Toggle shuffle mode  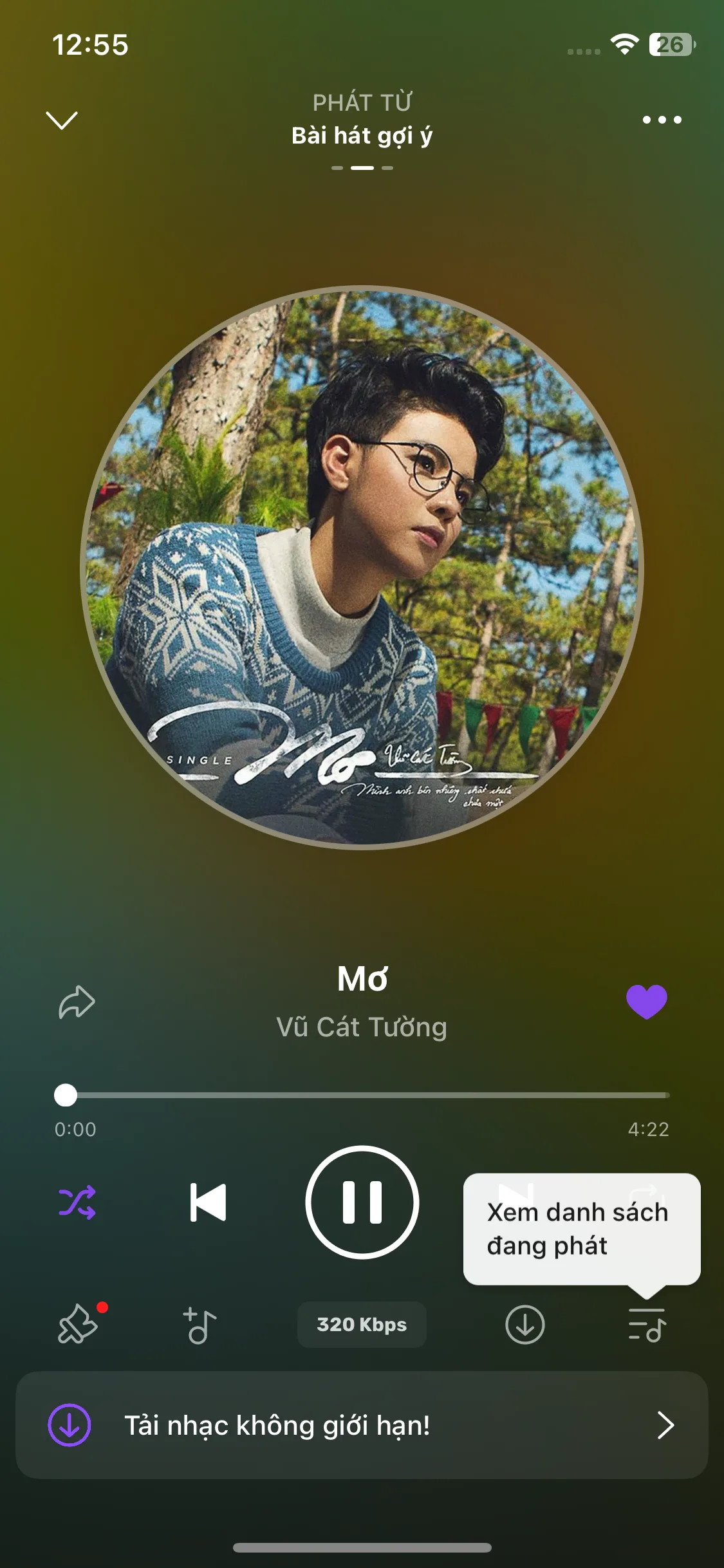[x=77, y=1202]
